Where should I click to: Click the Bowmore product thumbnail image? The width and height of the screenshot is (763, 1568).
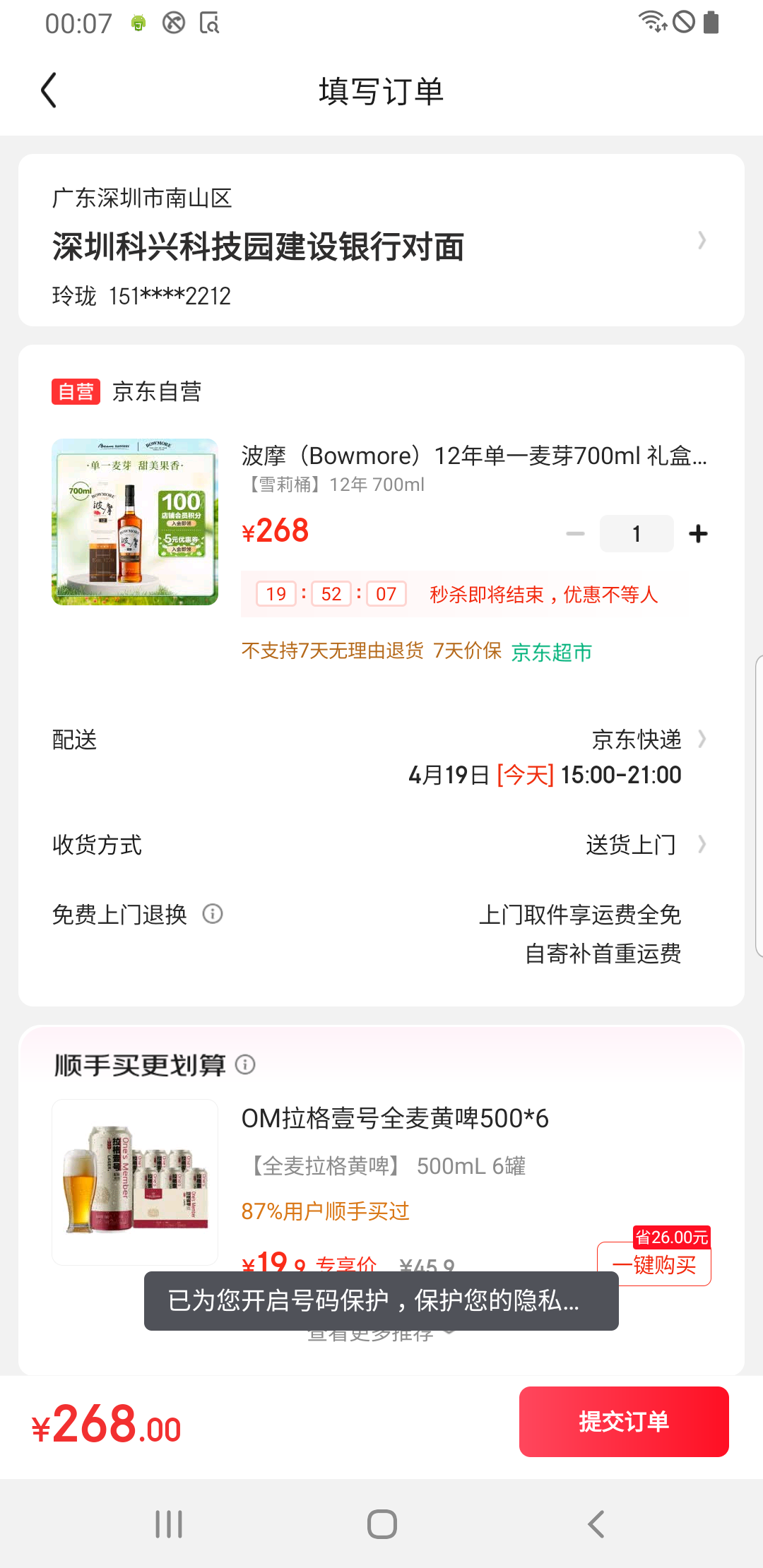tap(135, 521)
